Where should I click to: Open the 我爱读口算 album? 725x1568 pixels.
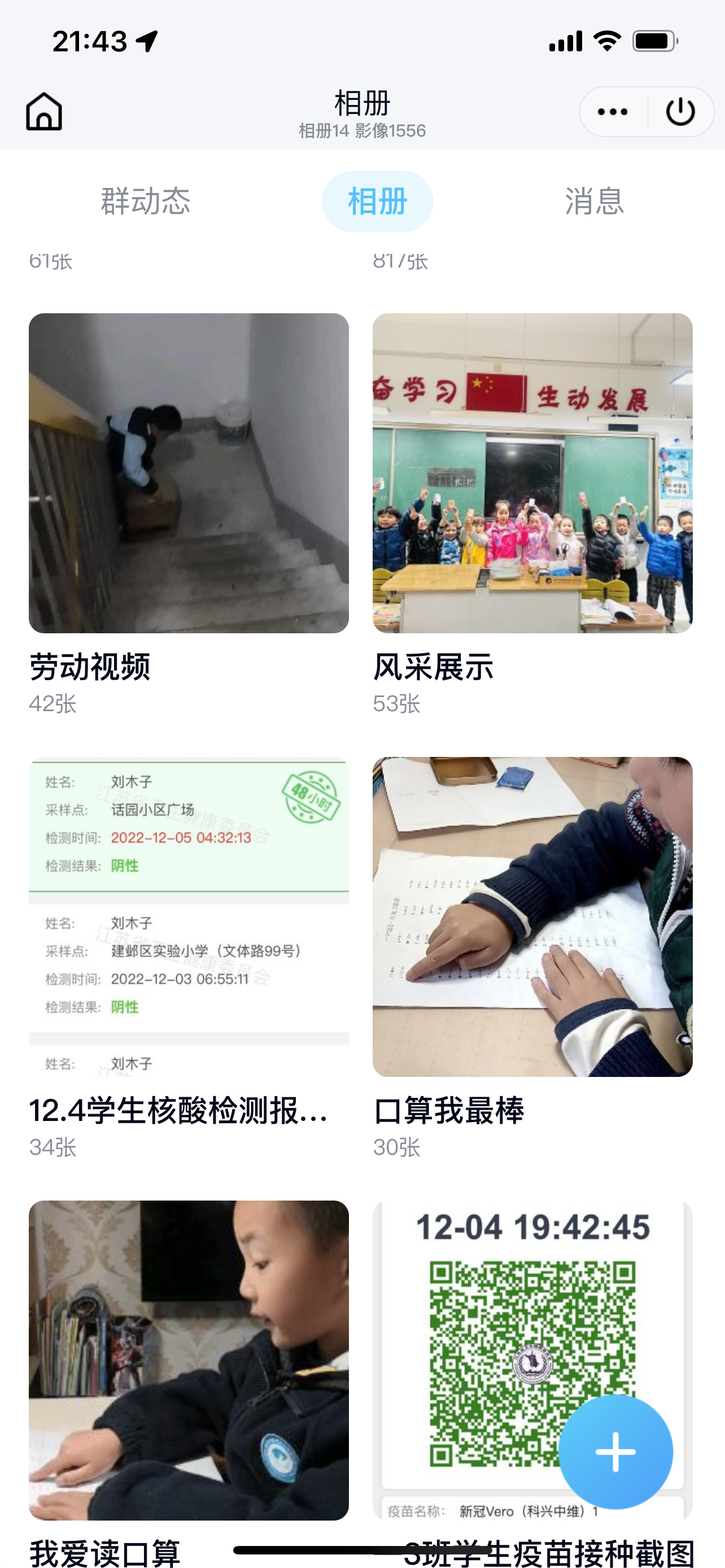click(189, 1360)
